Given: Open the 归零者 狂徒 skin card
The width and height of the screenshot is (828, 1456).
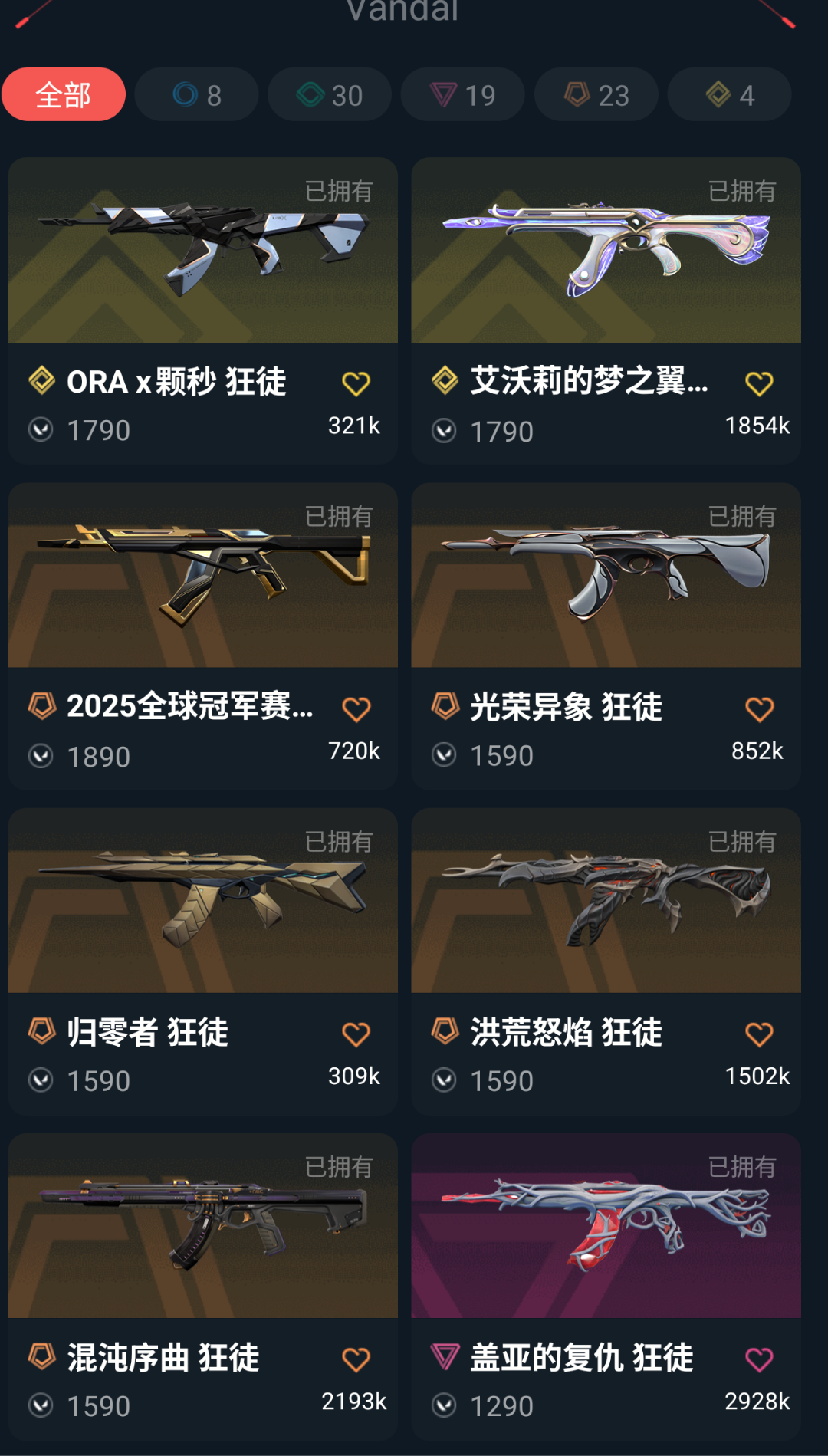Looking at the screenshot, I should coord(202,902).
